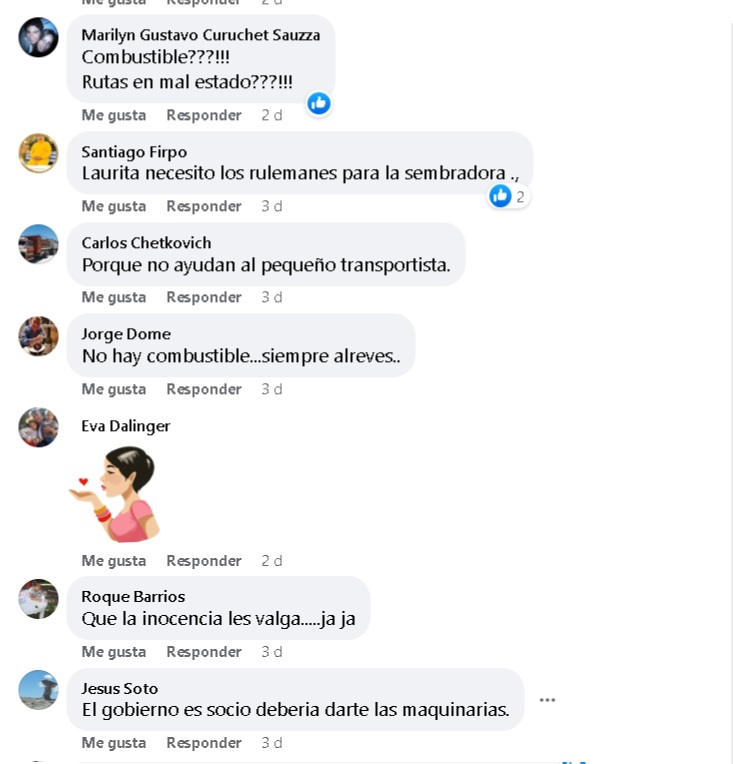Reply to Marilyn Gustavo Curuchet Sauzza's comment
Viewport: 733px width, 764px height.
(x=204, y=115)
